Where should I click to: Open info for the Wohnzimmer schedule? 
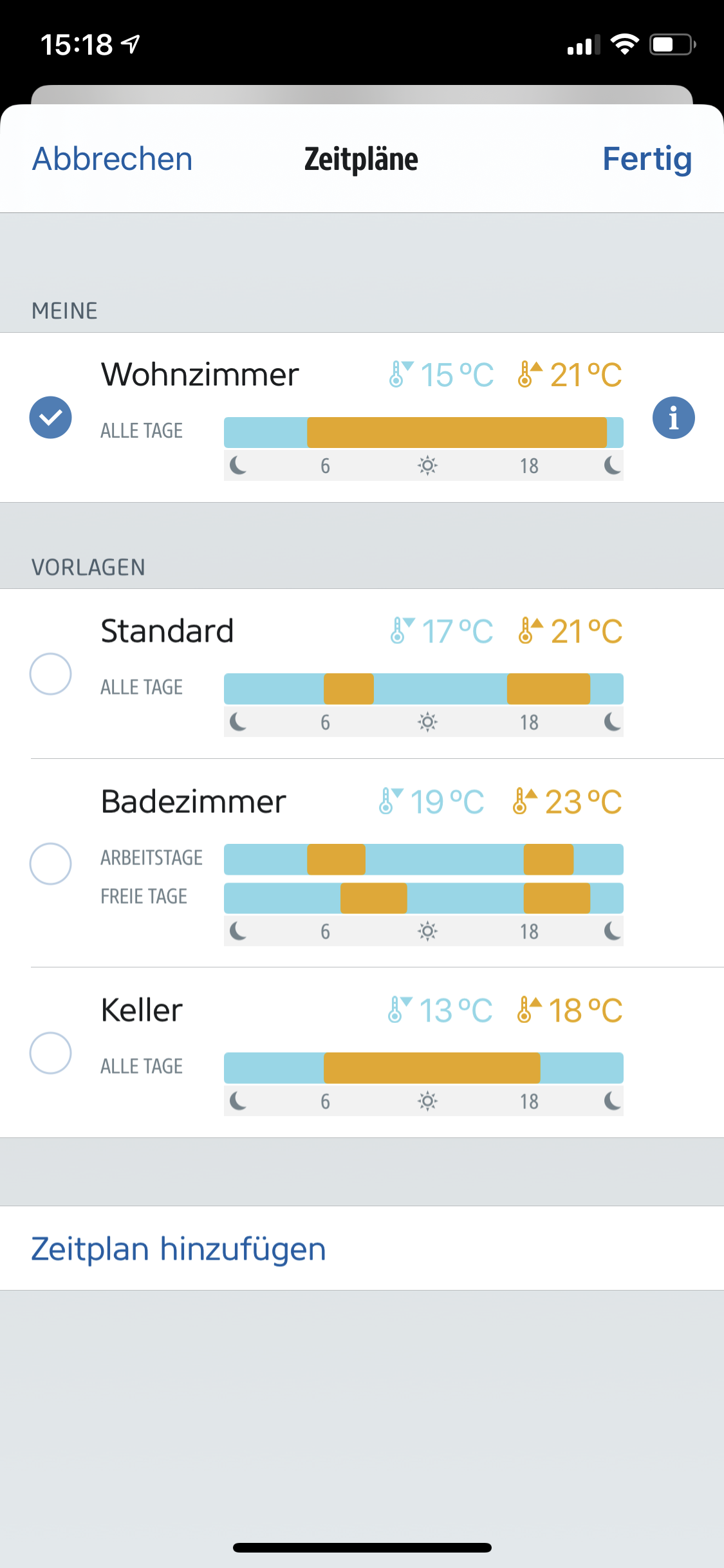(x=673, y=418)
